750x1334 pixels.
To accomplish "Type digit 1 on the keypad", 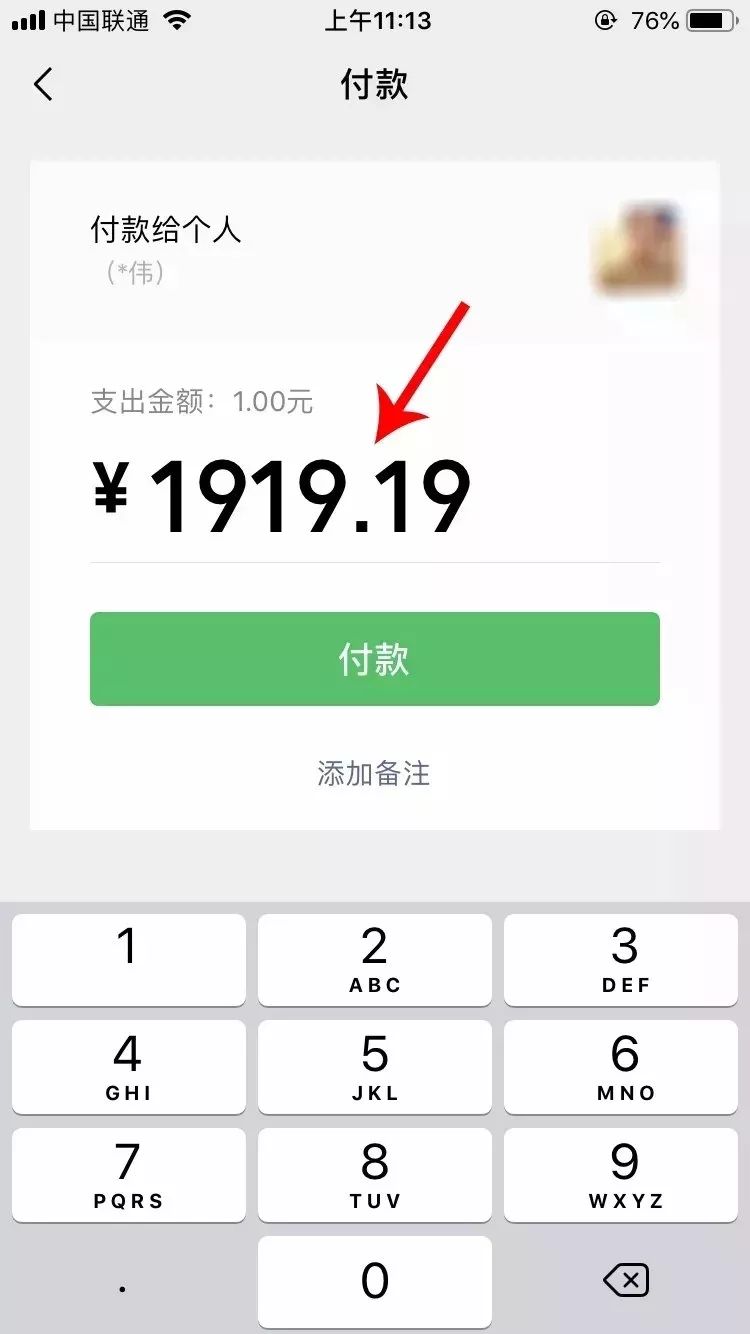I will point(128,959).
